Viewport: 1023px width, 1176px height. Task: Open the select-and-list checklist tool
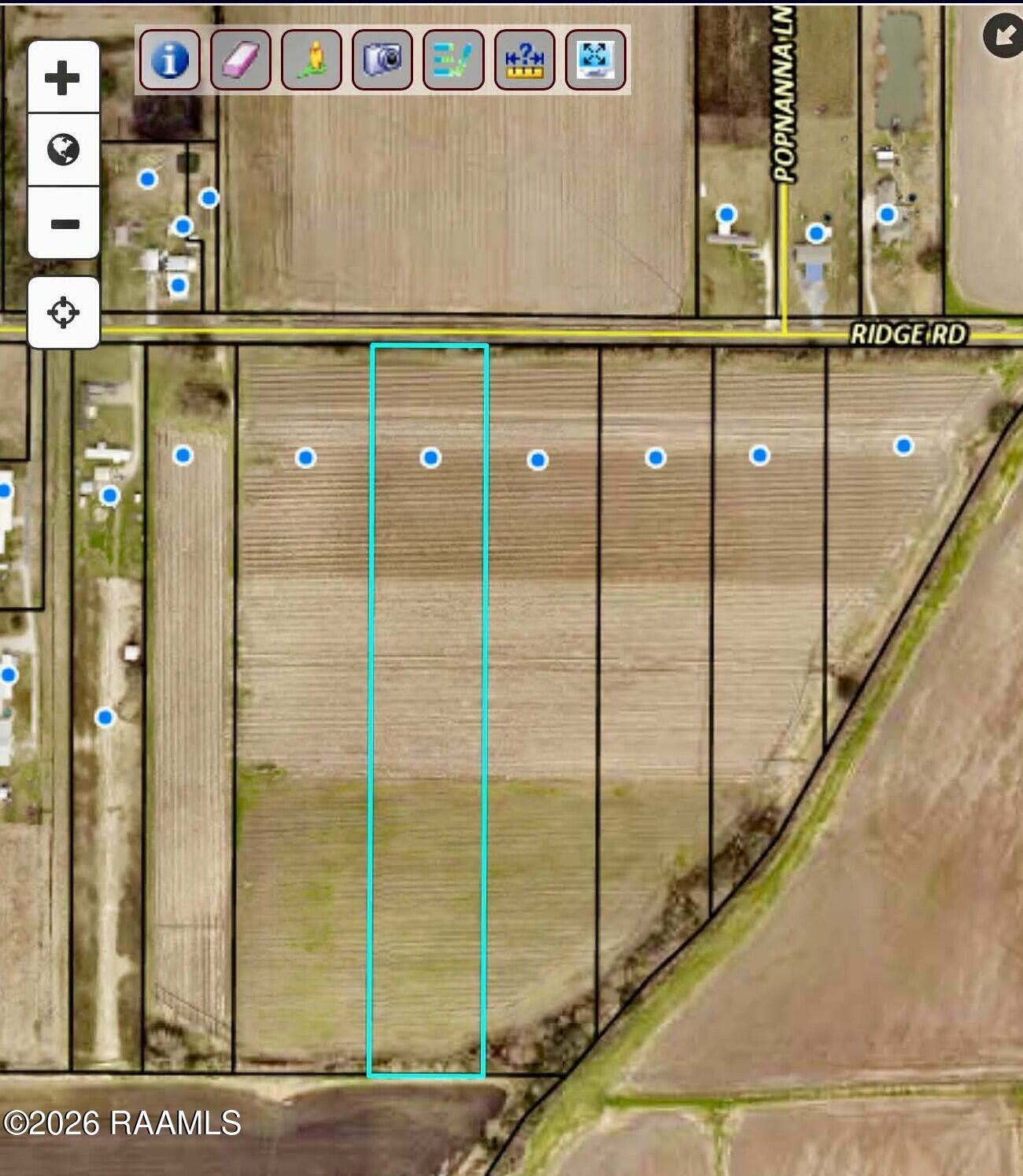point(453,60)
